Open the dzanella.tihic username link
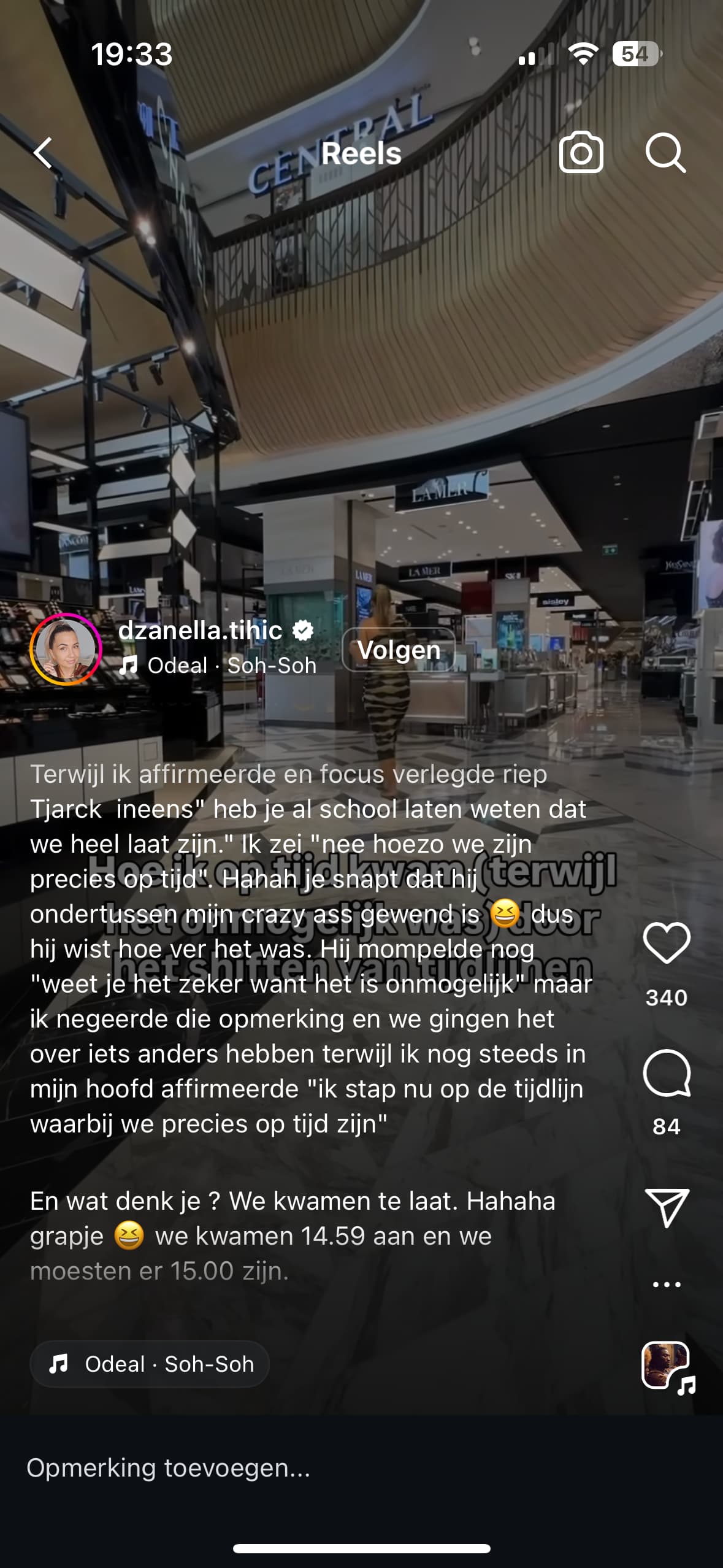 (x=201, y=631)
